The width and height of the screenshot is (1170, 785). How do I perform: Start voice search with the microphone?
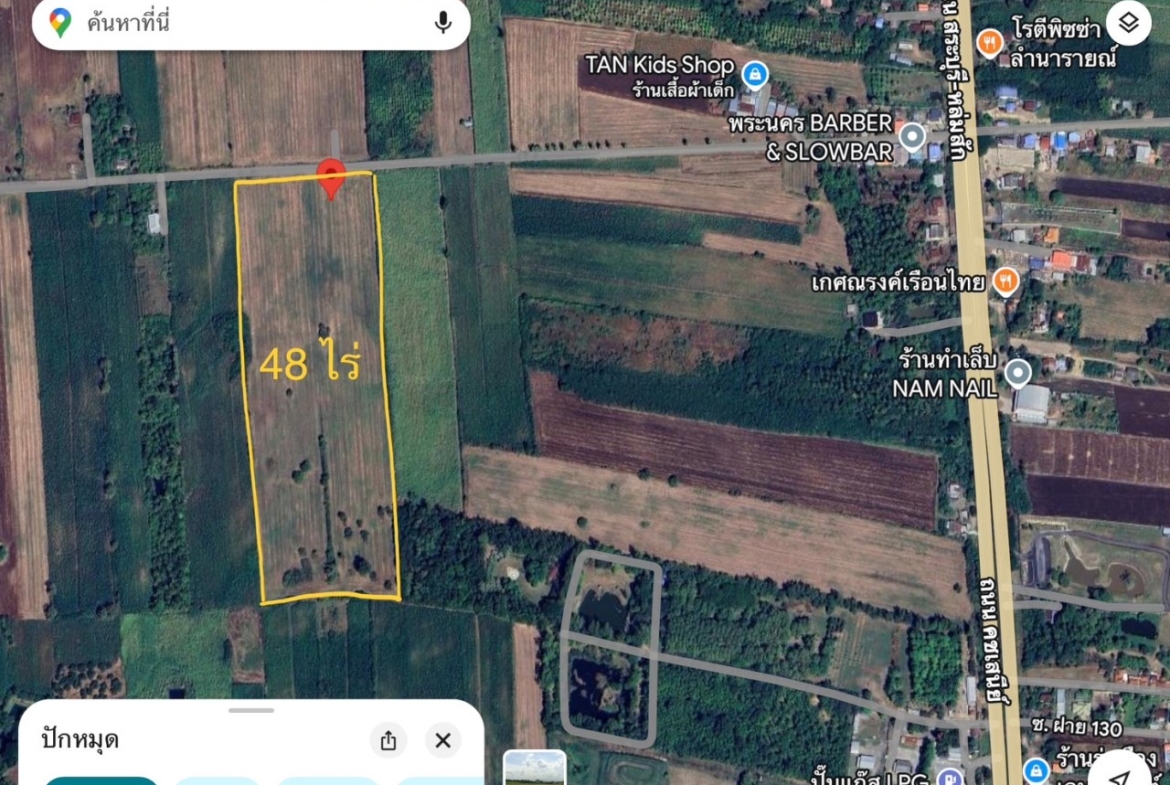click(x=443, y=23)
